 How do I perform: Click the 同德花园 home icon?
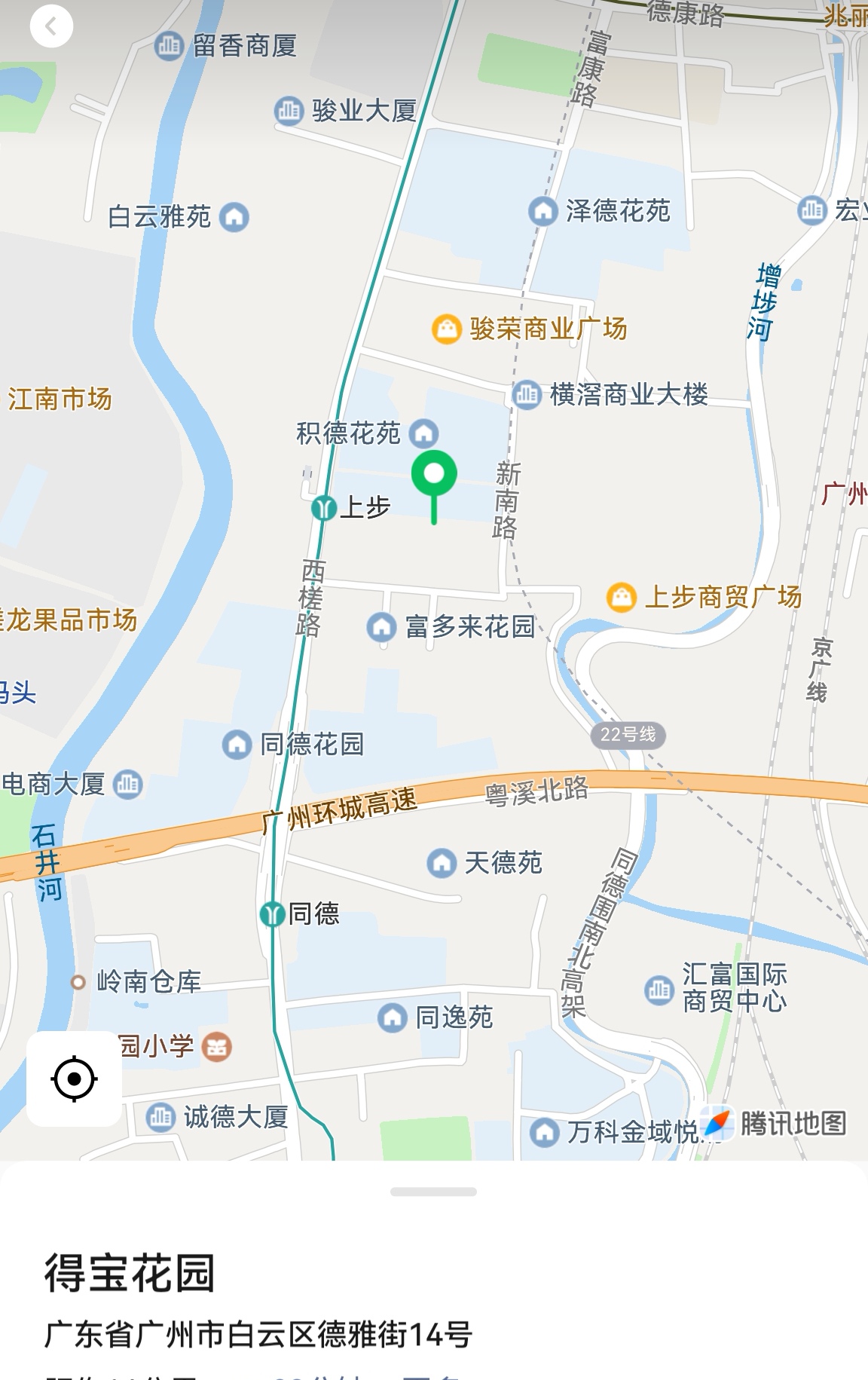click(x=235, y=744)
